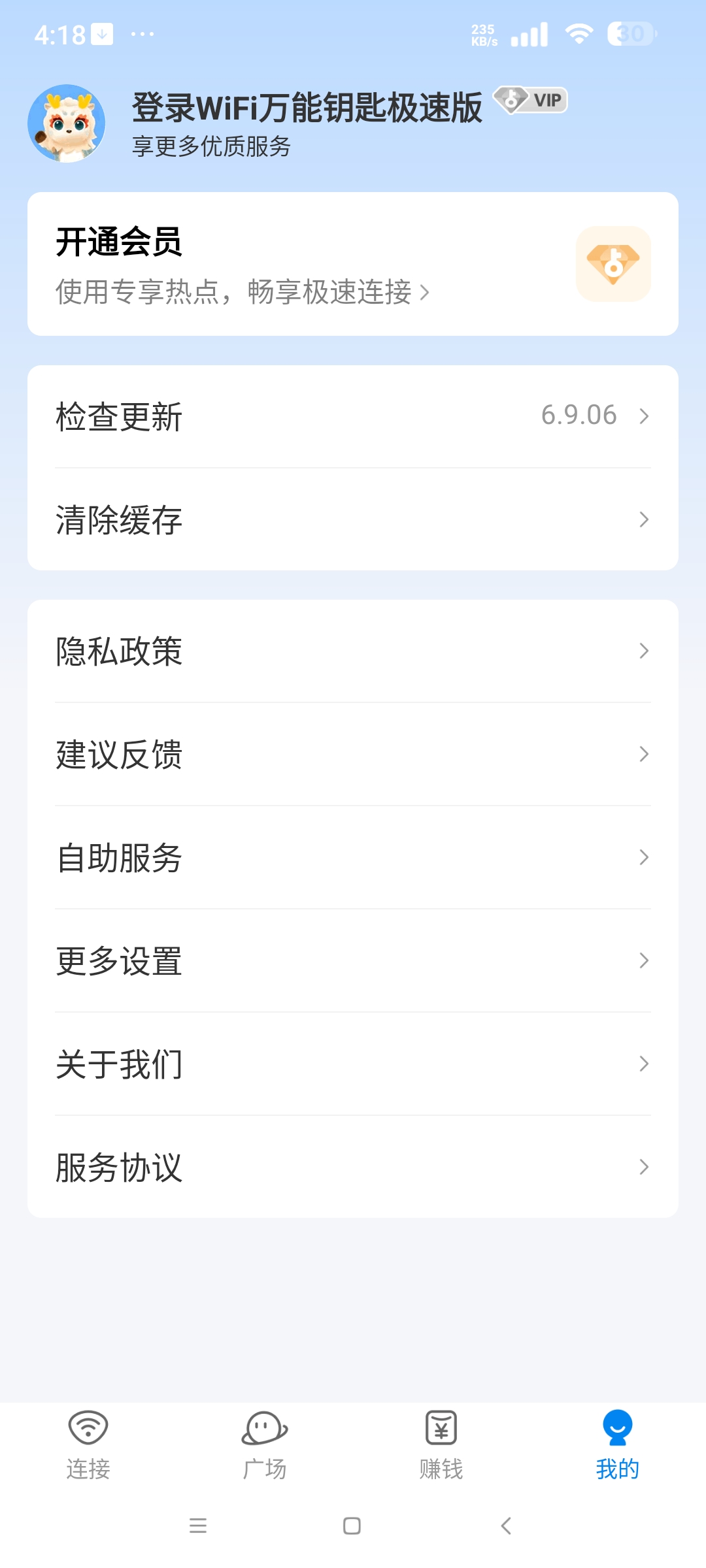
Task: Switch to the 连接 tab
Action: 89,1452
